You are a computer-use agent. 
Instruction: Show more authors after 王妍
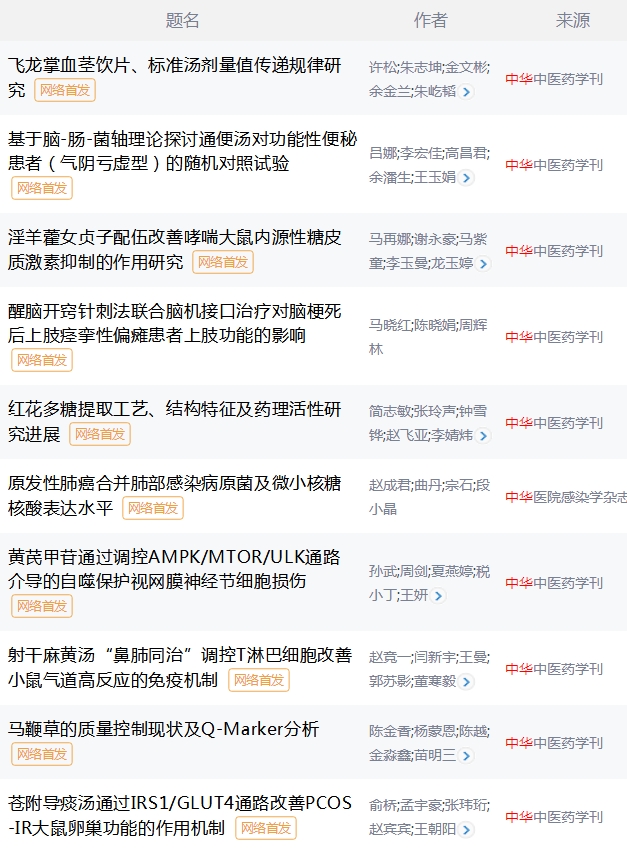click(439, 596)
